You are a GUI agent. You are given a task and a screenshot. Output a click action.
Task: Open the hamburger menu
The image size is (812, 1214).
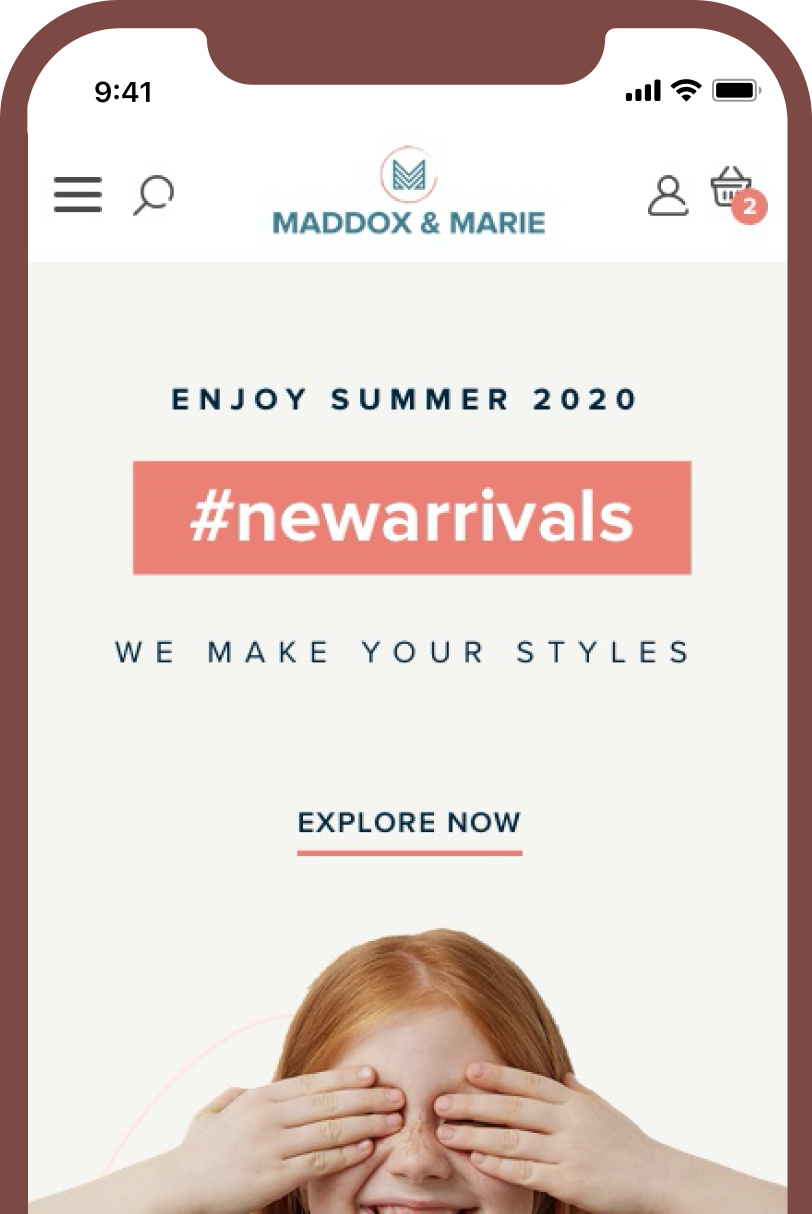(x=78, y=194)
